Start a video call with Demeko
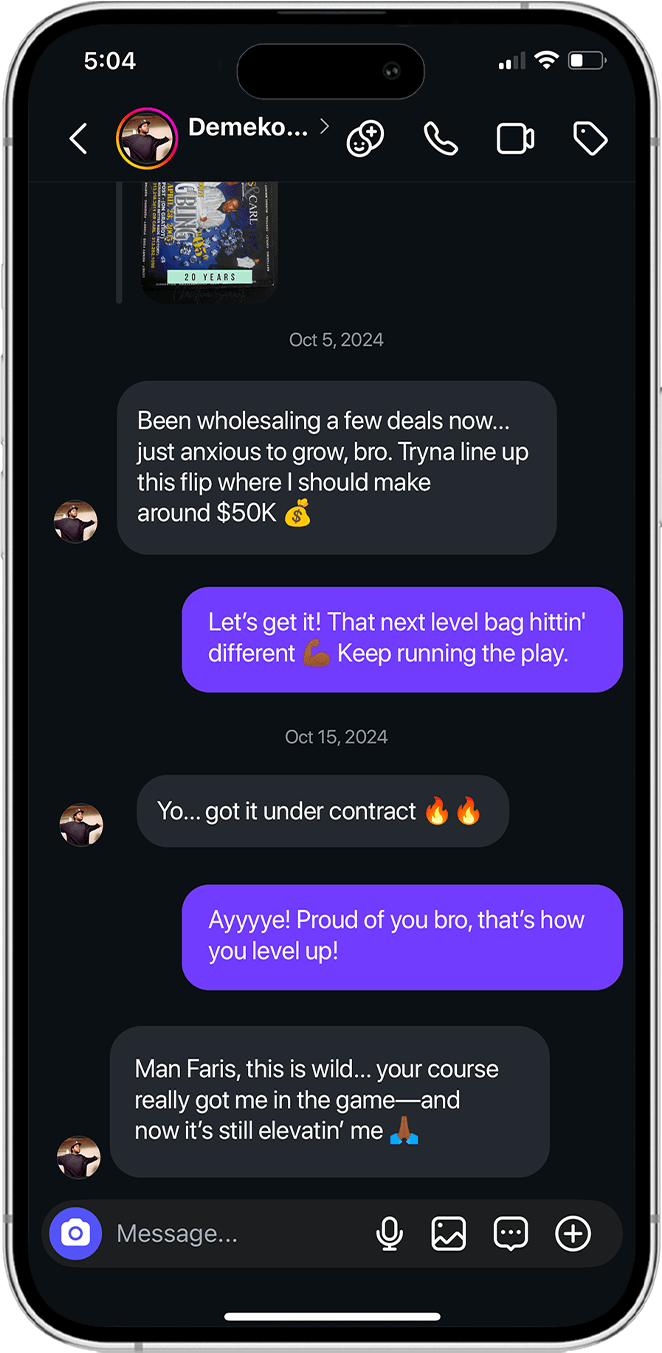662x1353 pixels. coord(515,139)
